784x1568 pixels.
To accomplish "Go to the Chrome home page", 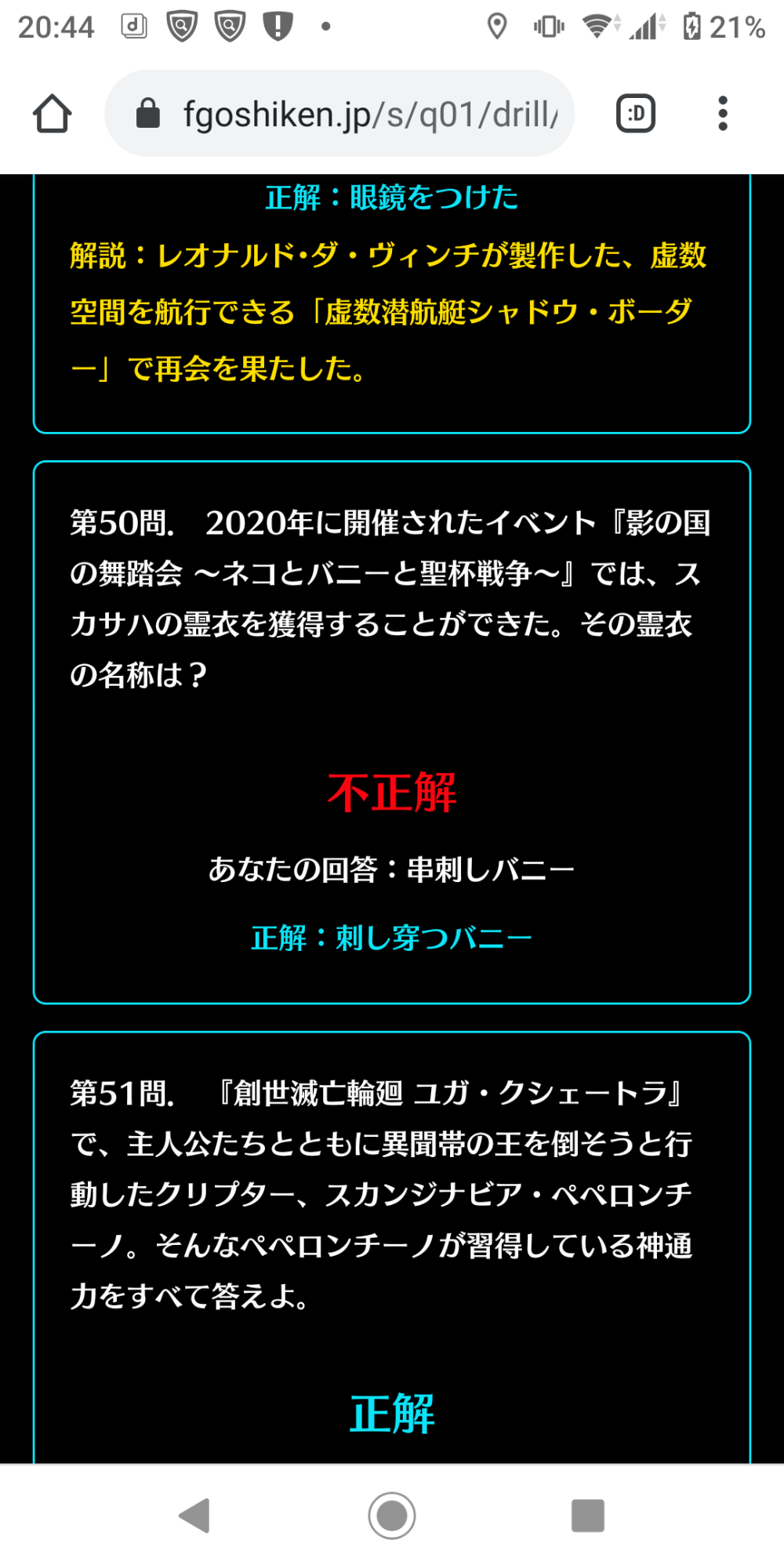I will point(53,114).
